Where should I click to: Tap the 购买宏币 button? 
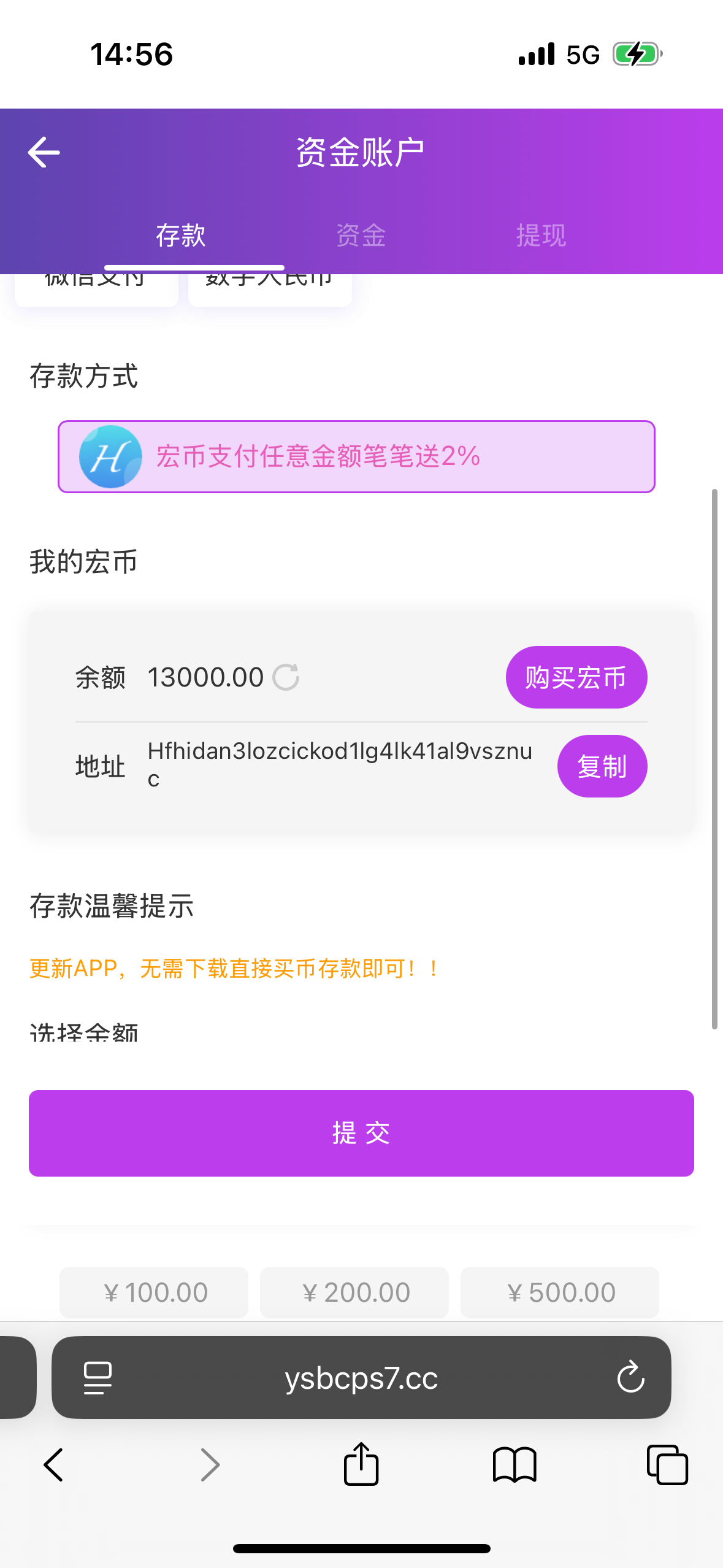575,677
